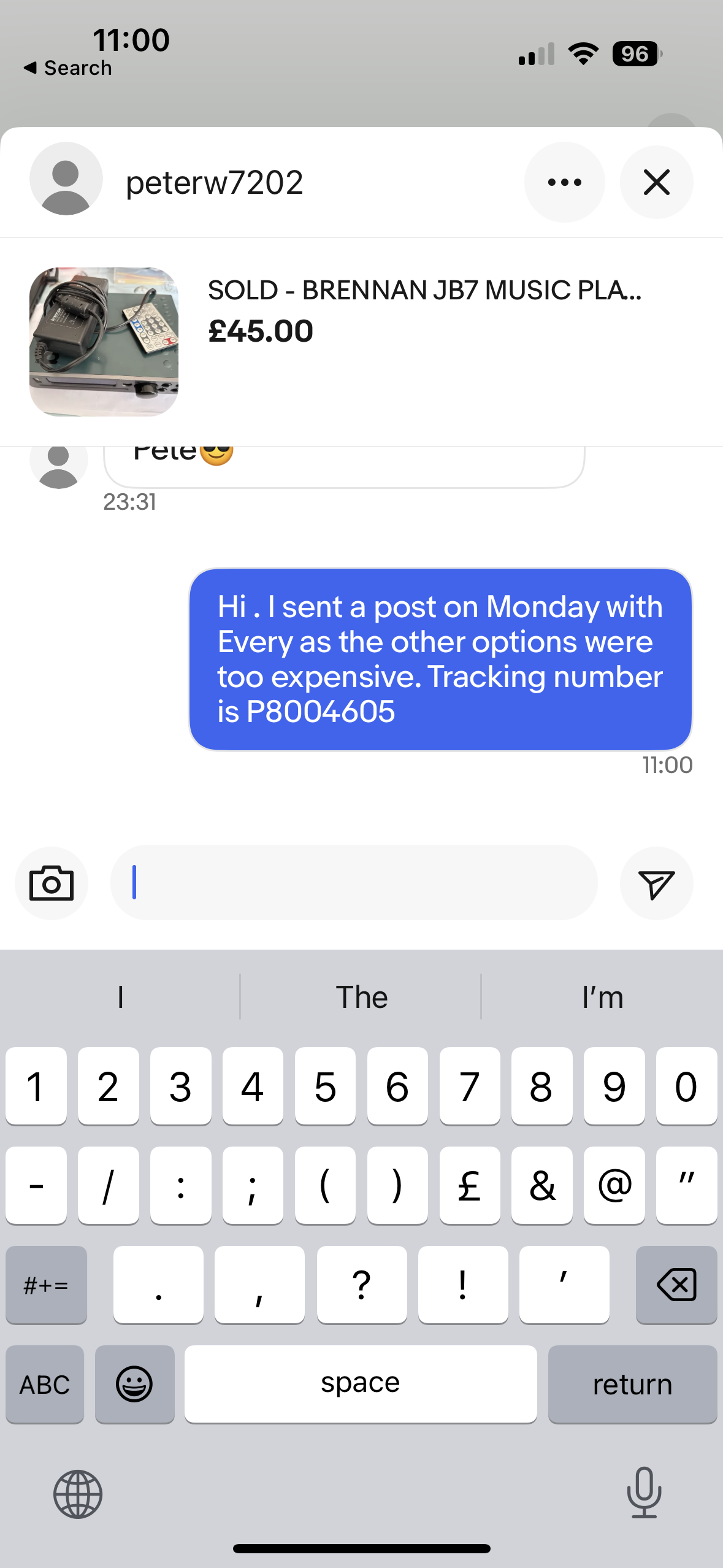Image resolution: width=723 pixels, height=1568 pixels.
Task: Open the three-dot options menu
Action: pos(564,182)
